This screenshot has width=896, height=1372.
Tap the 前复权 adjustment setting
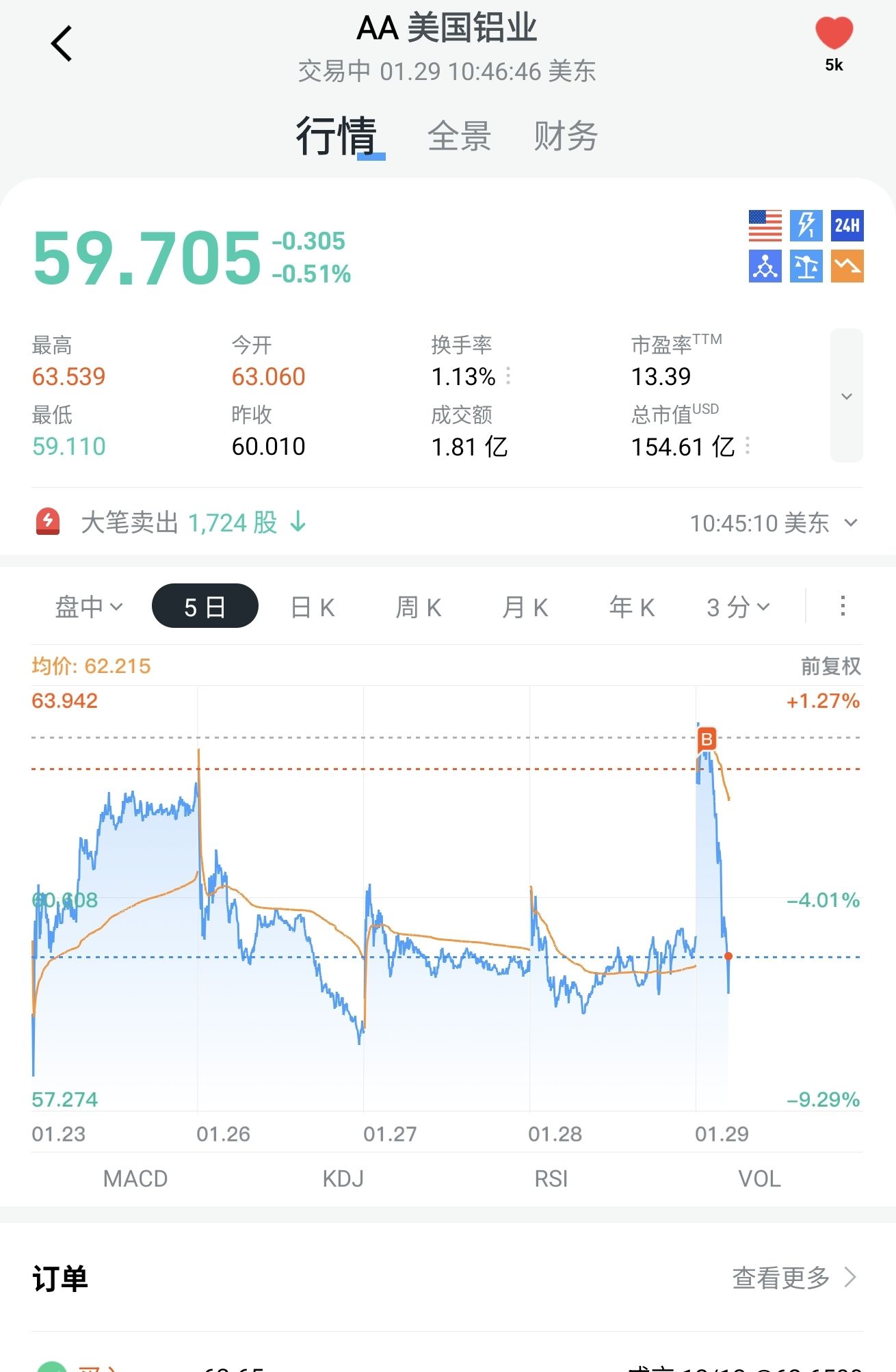[x=830, y=666]
